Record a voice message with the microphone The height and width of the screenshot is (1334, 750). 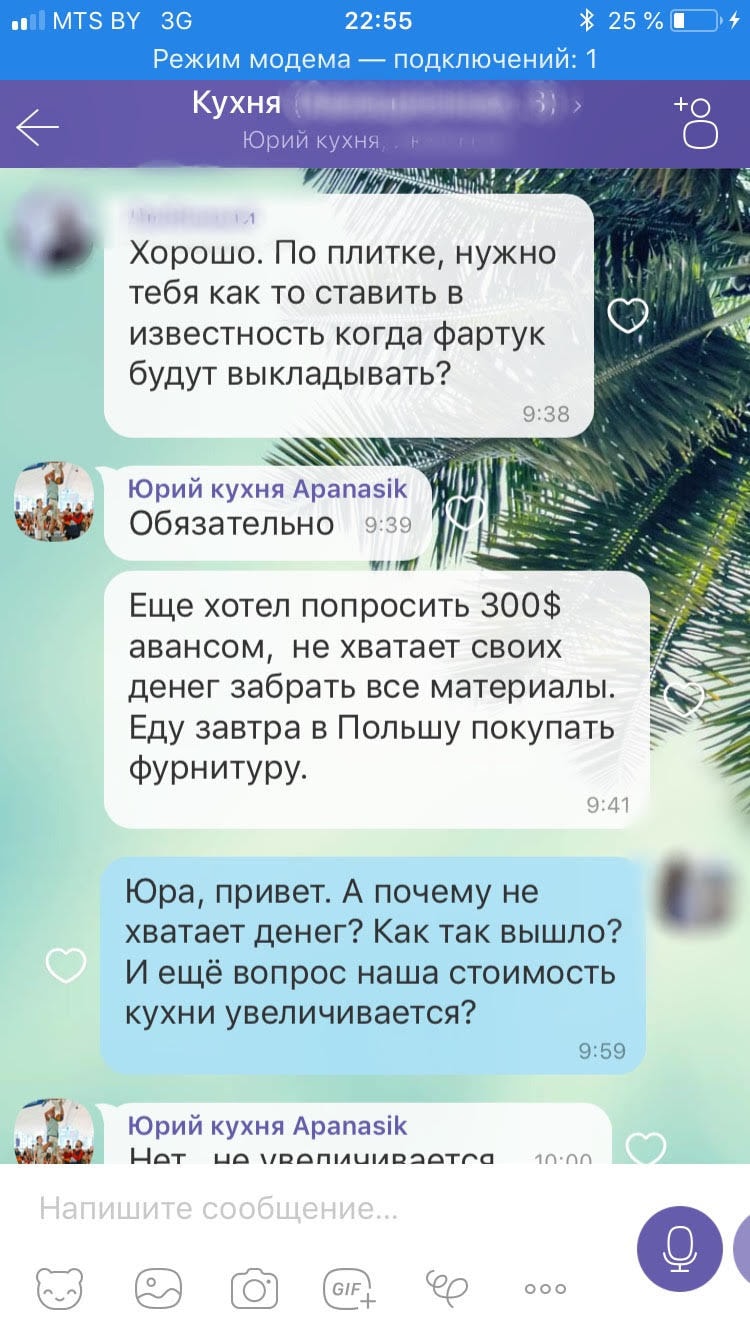pos(680,1246)
